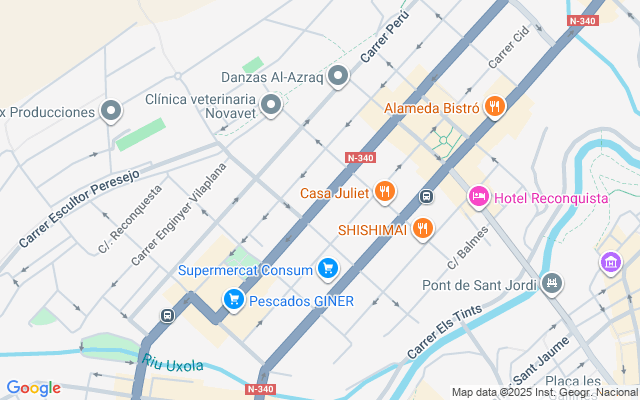Tap the bus stop near Riu Uxola

click(x=167, y=316)
